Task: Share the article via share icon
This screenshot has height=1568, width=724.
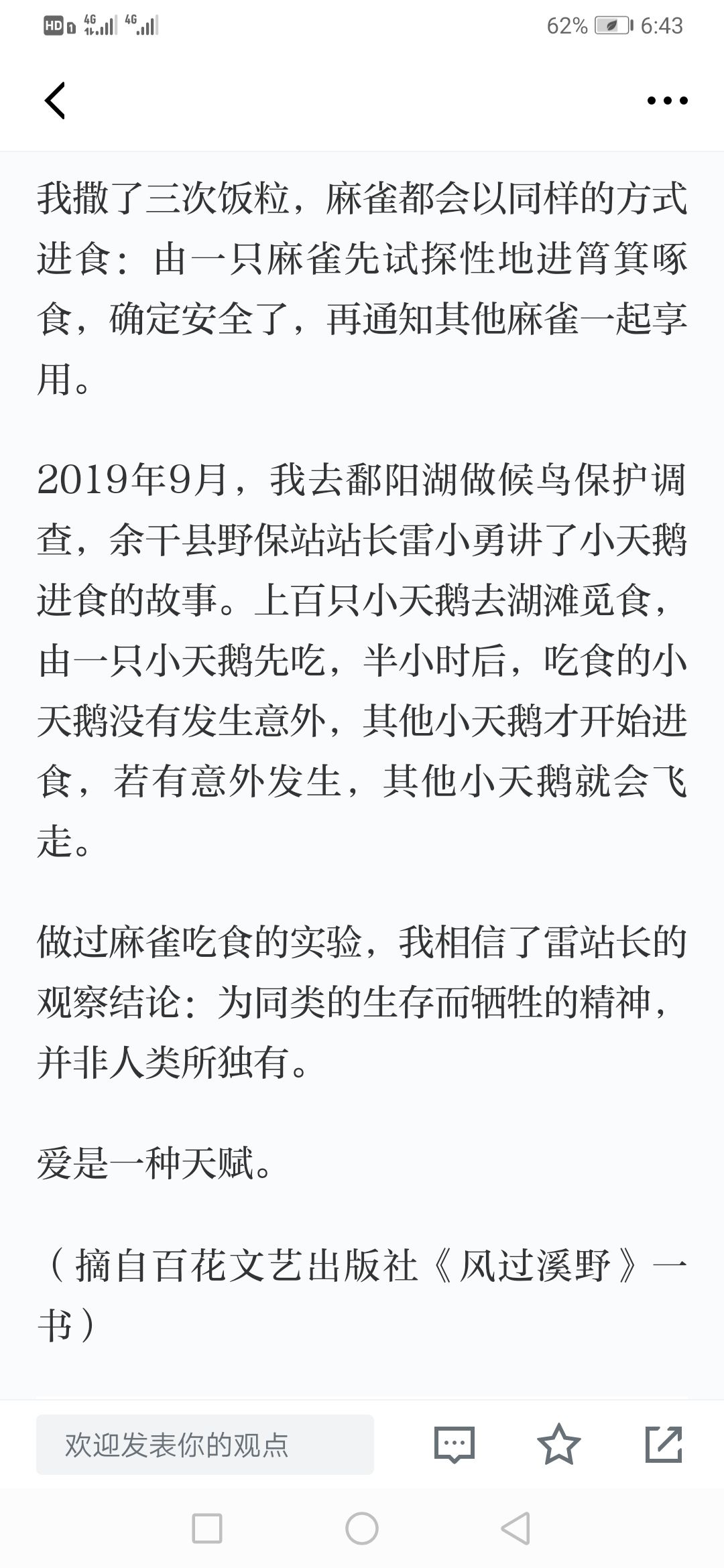Action: 664,1444
